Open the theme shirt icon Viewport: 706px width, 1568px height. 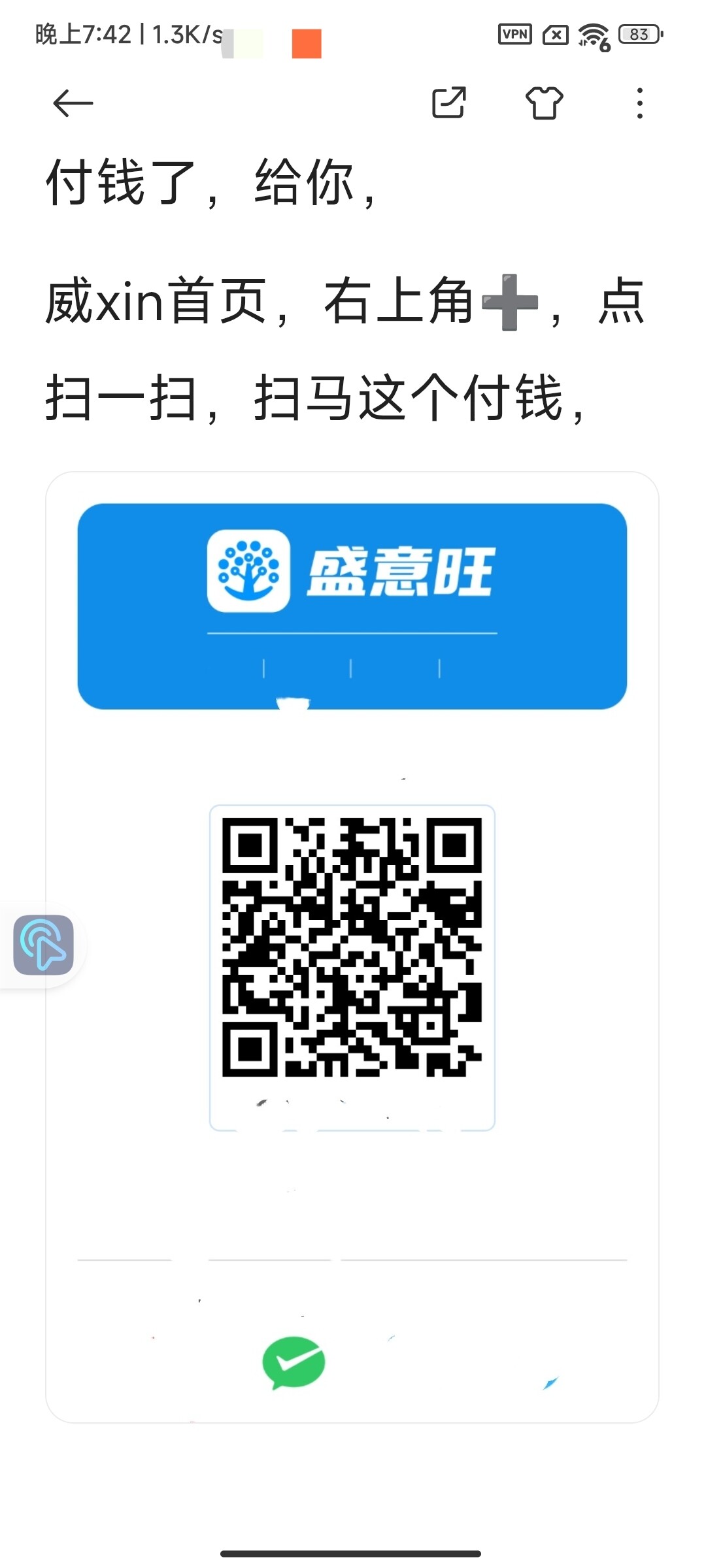click(545, 103)
